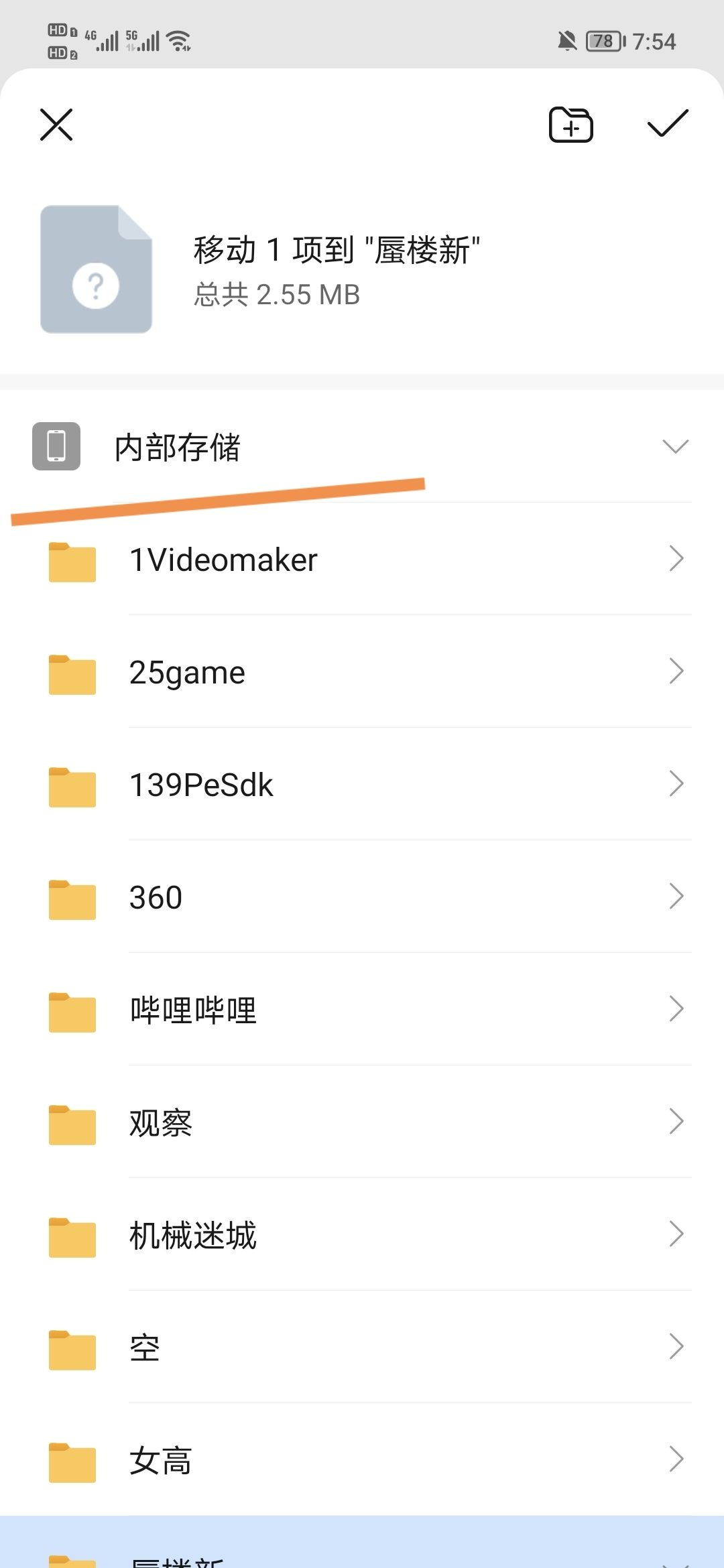Confirm move with the checkmark icon
The width and height of the screenshot is (724, 1568).
[x=668, y=125]
